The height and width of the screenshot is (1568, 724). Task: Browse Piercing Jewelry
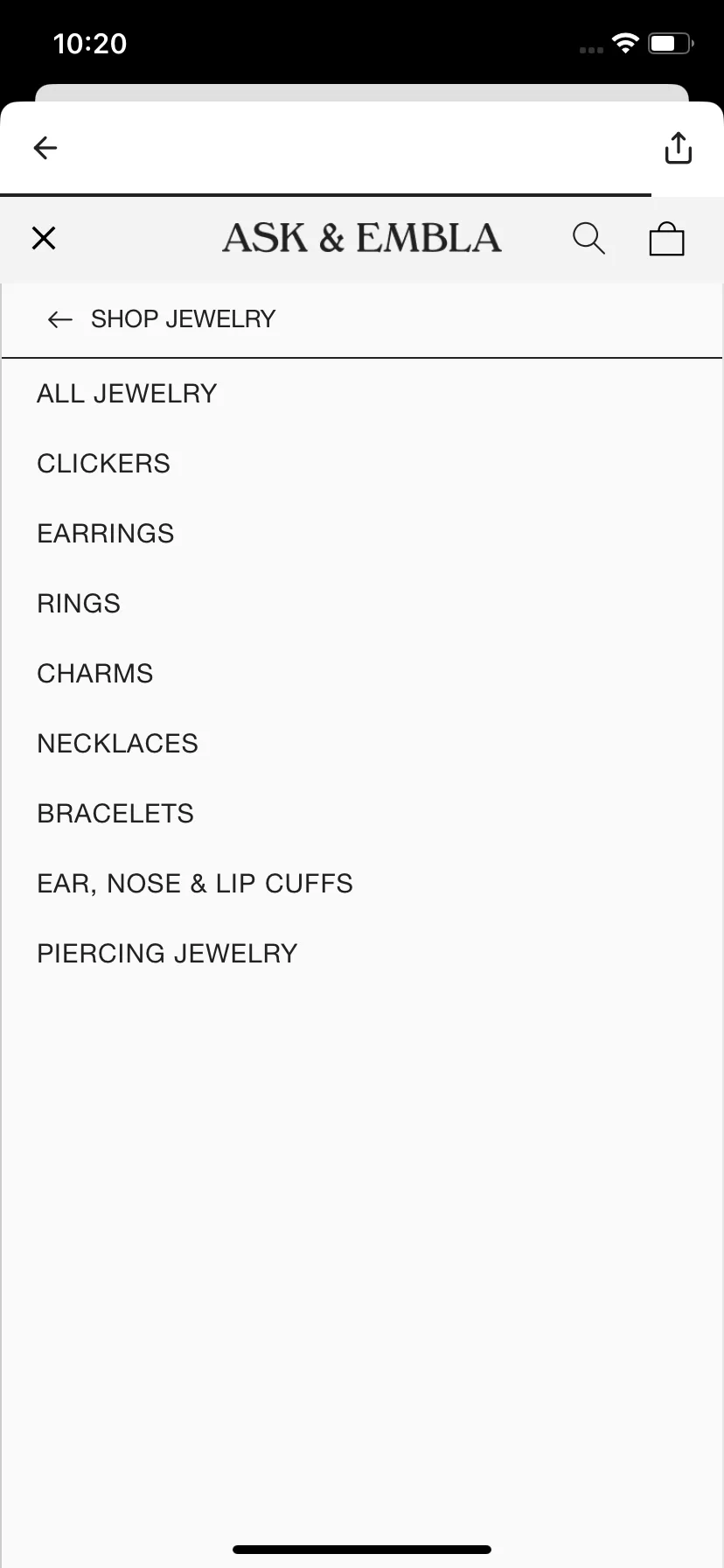tap(168, 954)
